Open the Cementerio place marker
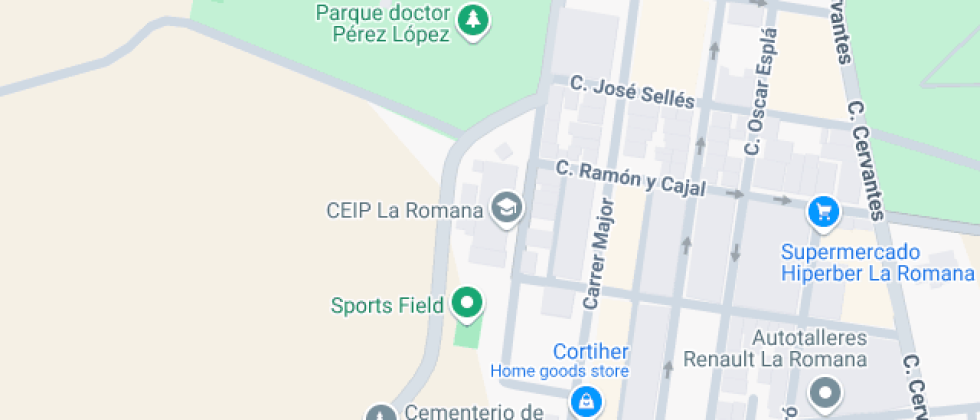This screenshot has height=420, width=980. tap(380, 414)
